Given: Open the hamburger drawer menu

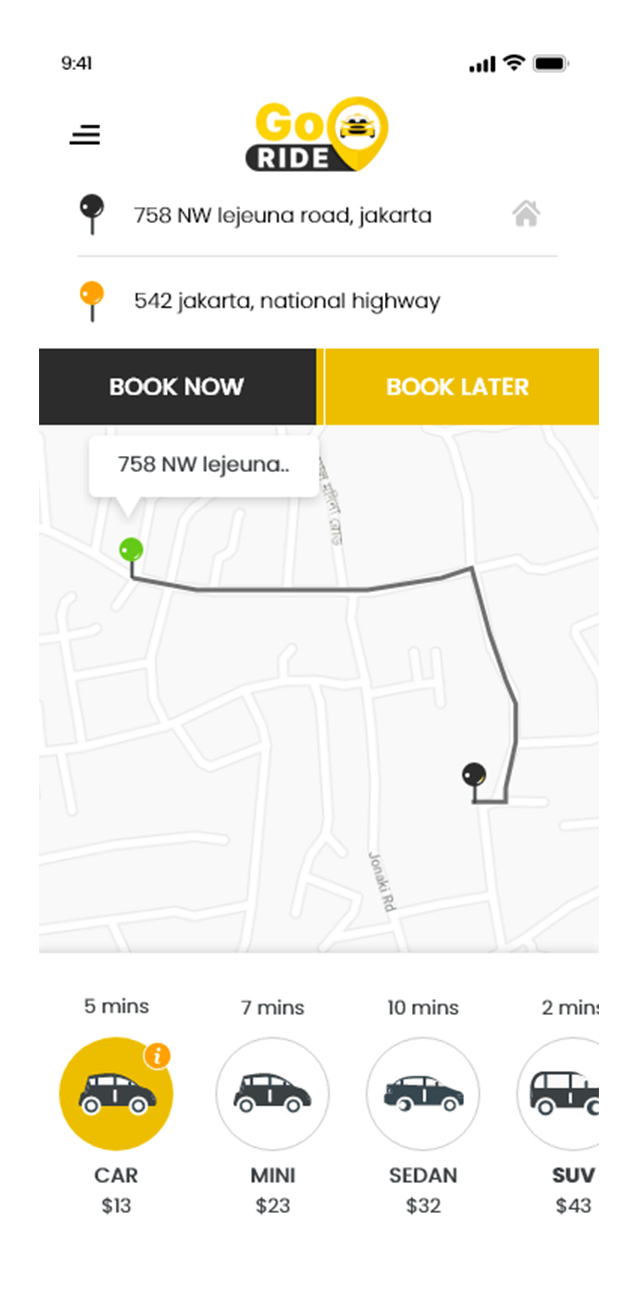Looking at the screenshot, I should (x=85, y=135).
